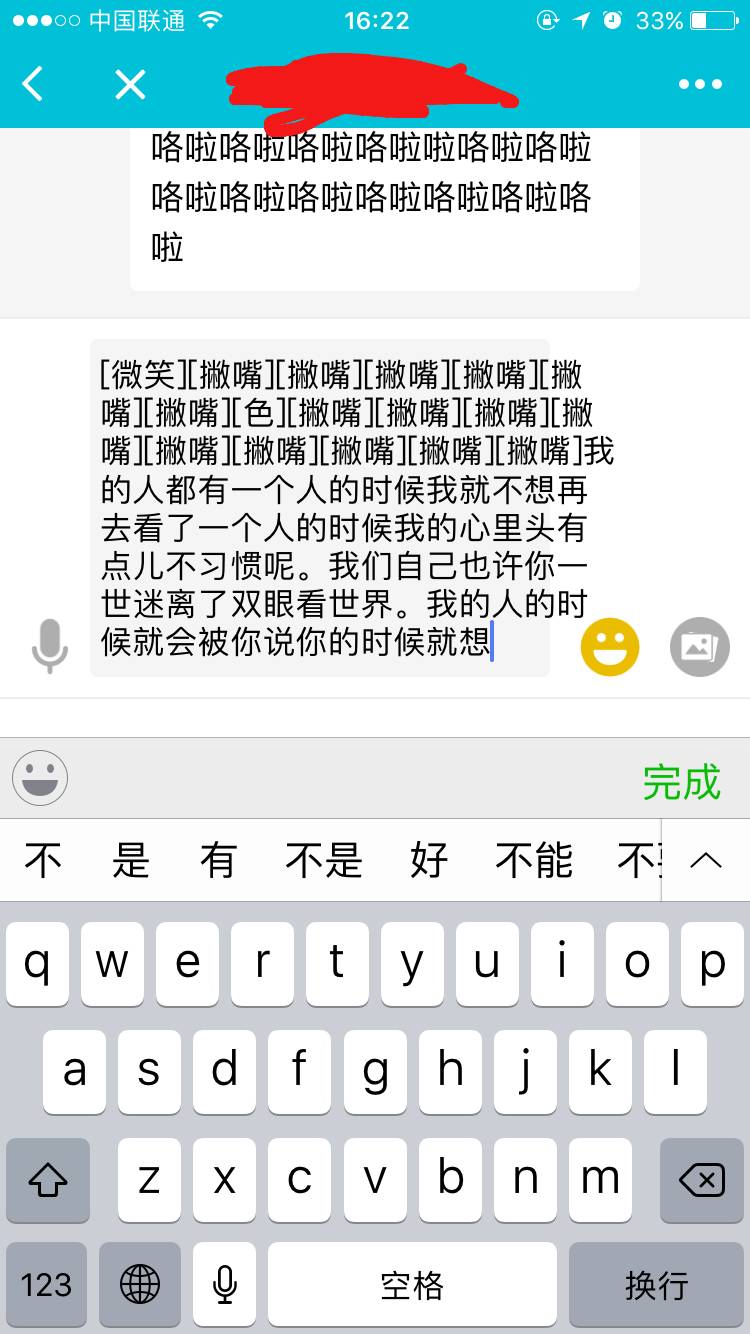Tap the 空格 space bar

click(411, 1285)
